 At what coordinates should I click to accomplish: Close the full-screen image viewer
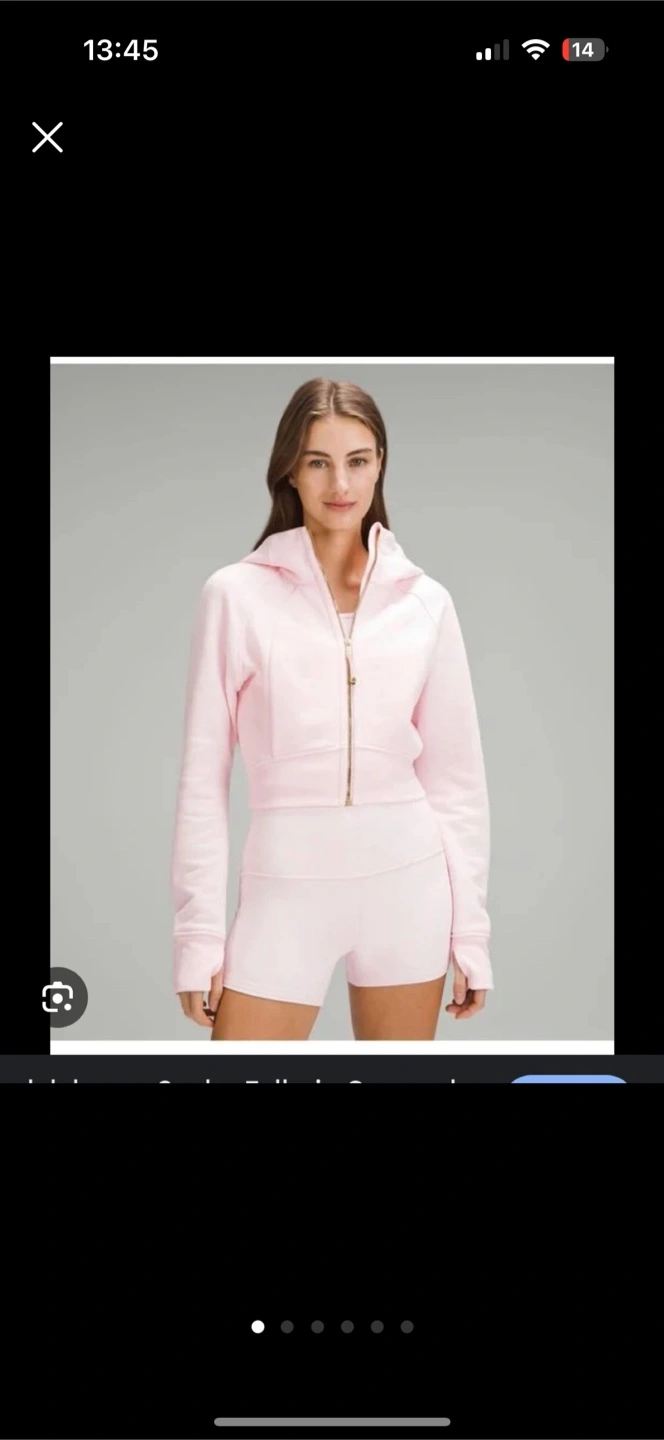pos(47,137)
